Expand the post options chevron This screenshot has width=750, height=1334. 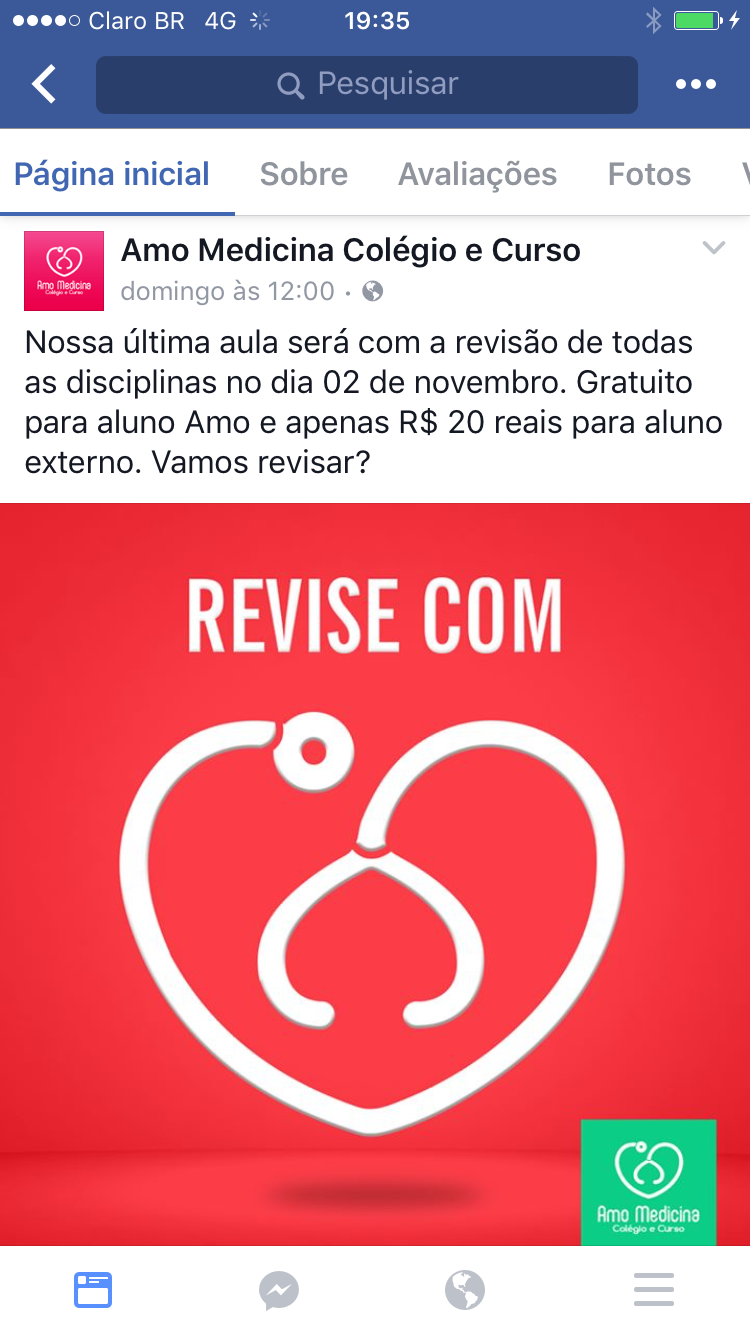pos(713,248)
